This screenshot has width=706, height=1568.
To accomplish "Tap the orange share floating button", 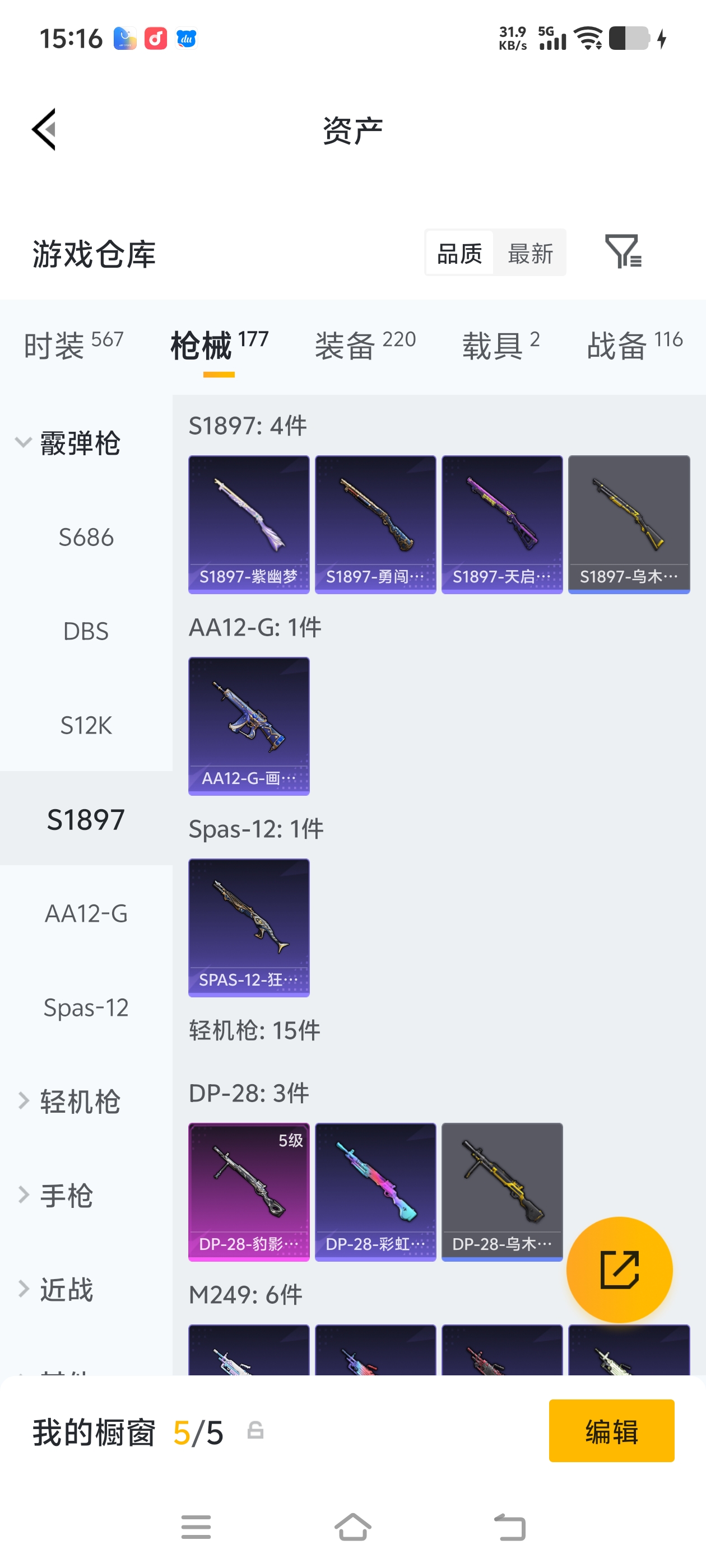I will 619,1270.
